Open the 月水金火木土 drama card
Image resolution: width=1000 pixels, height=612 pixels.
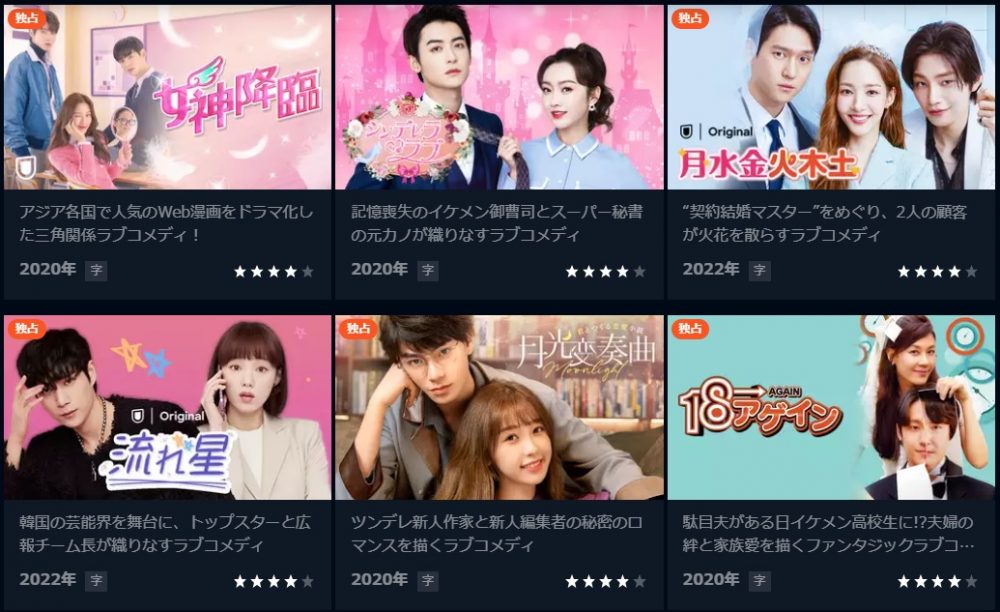[831, 97]
